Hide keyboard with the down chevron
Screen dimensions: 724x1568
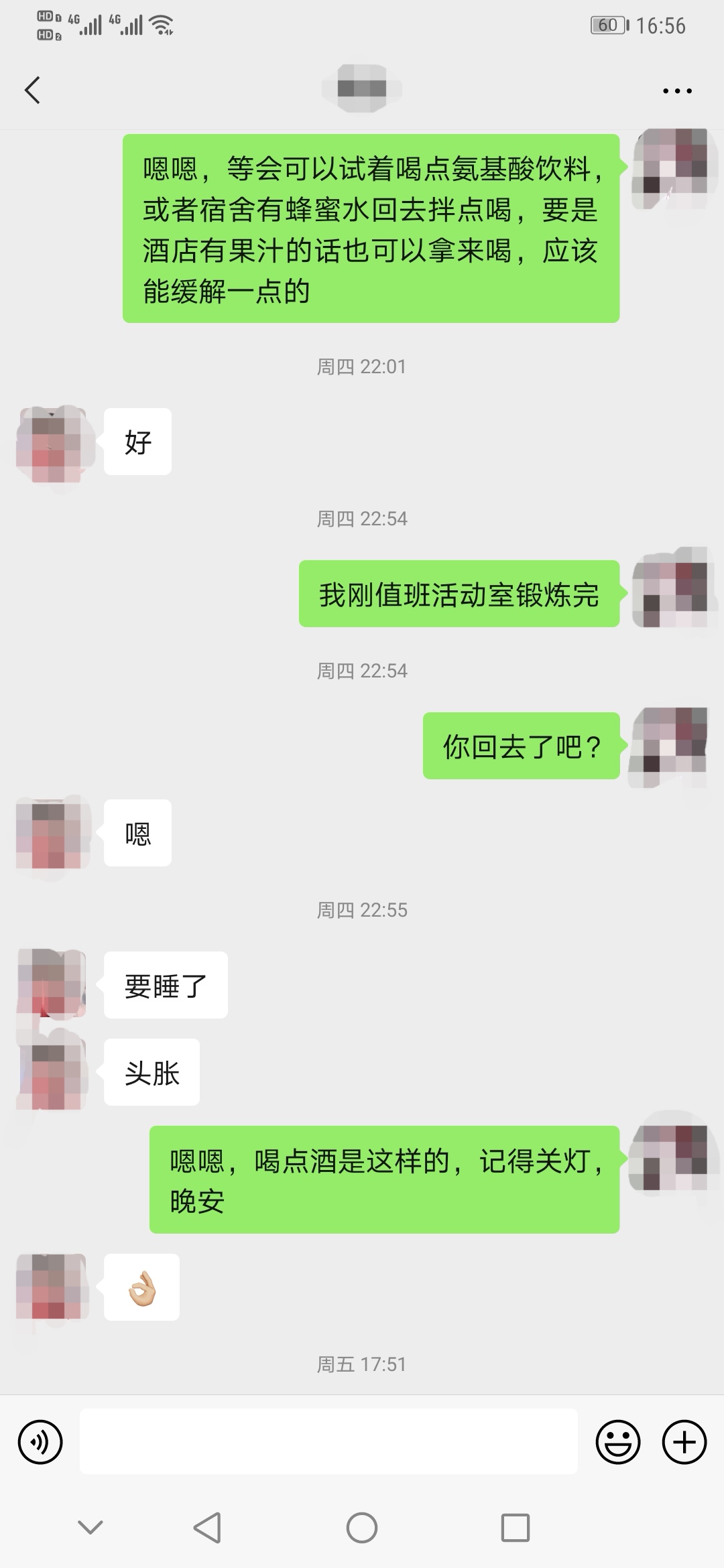click(90, 1528)
